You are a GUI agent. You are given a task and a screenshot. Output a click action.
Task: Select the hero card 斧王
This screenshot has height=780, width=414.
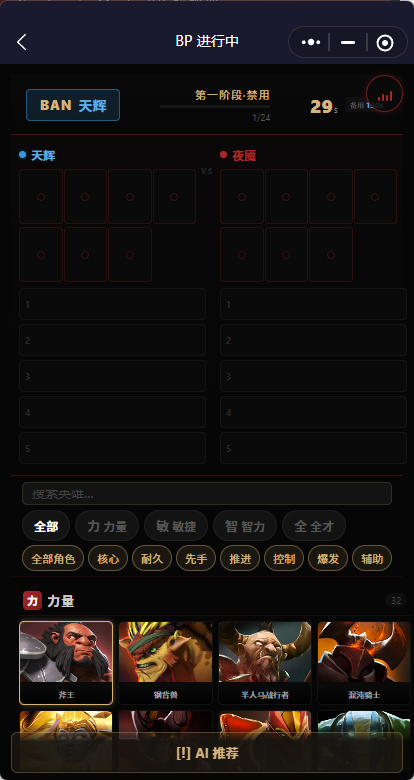click(x=66, y=663)
